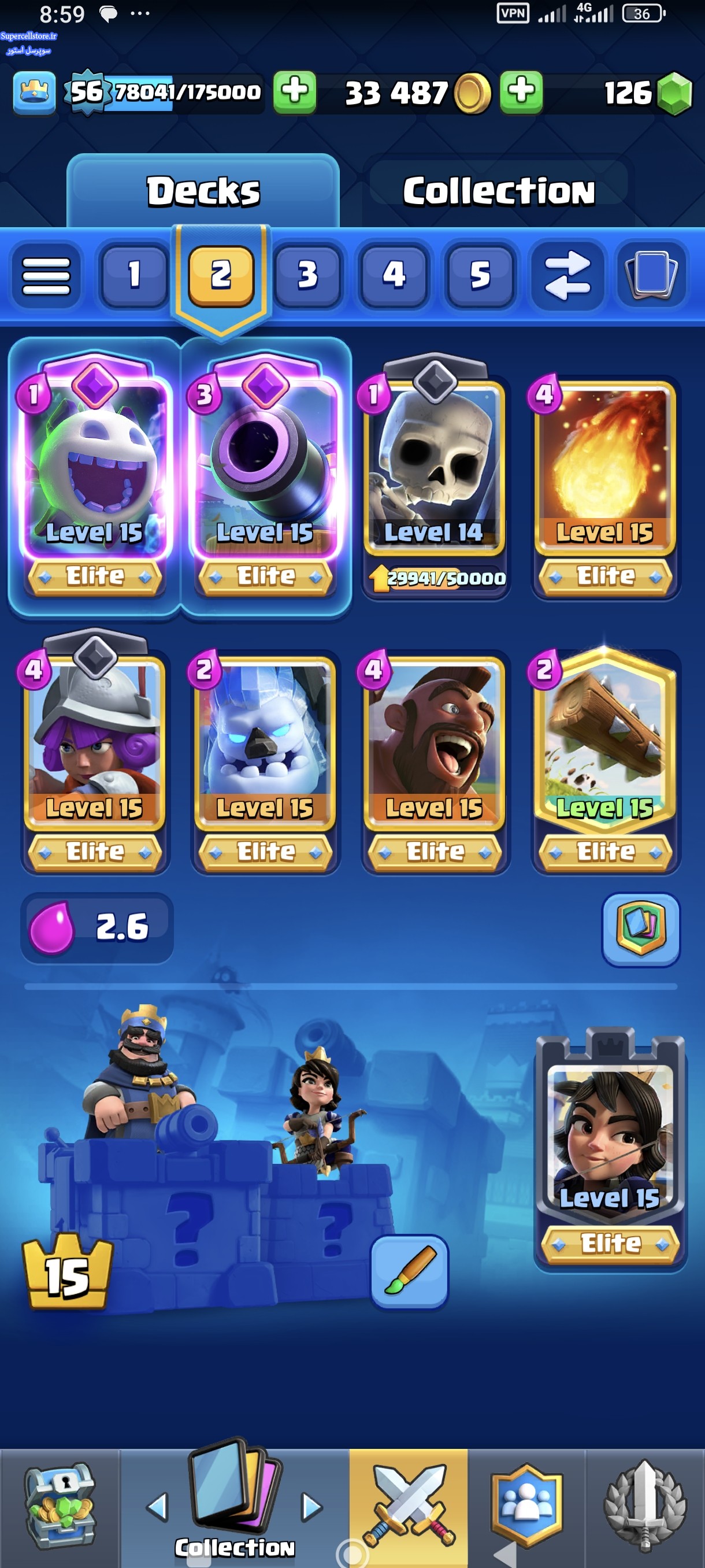Open the shield card badge button
The width and height of the screenshot is (705, 1568).
pos(640,929)
